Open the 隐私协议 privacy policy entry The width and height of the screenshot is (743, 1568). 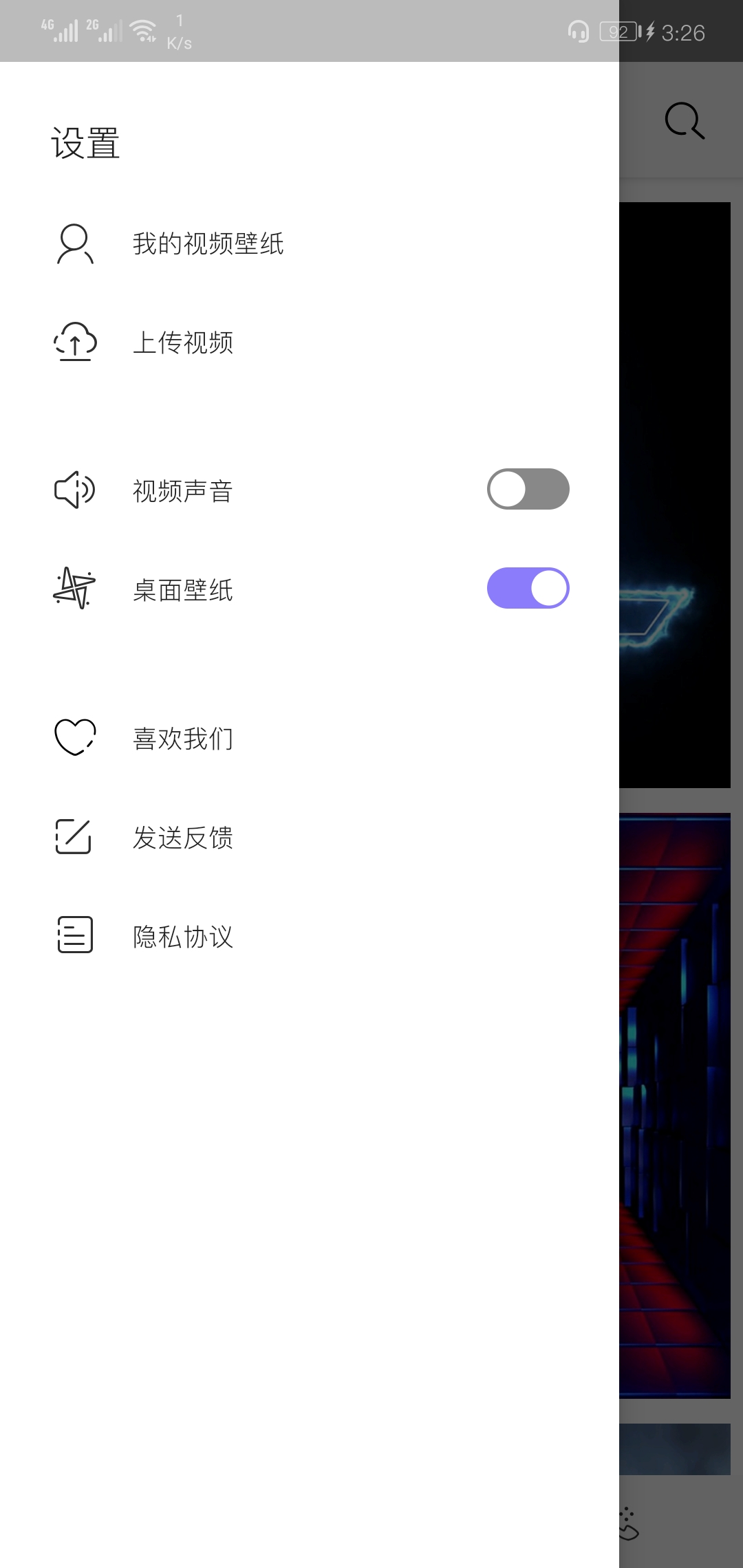pos(184,936)
